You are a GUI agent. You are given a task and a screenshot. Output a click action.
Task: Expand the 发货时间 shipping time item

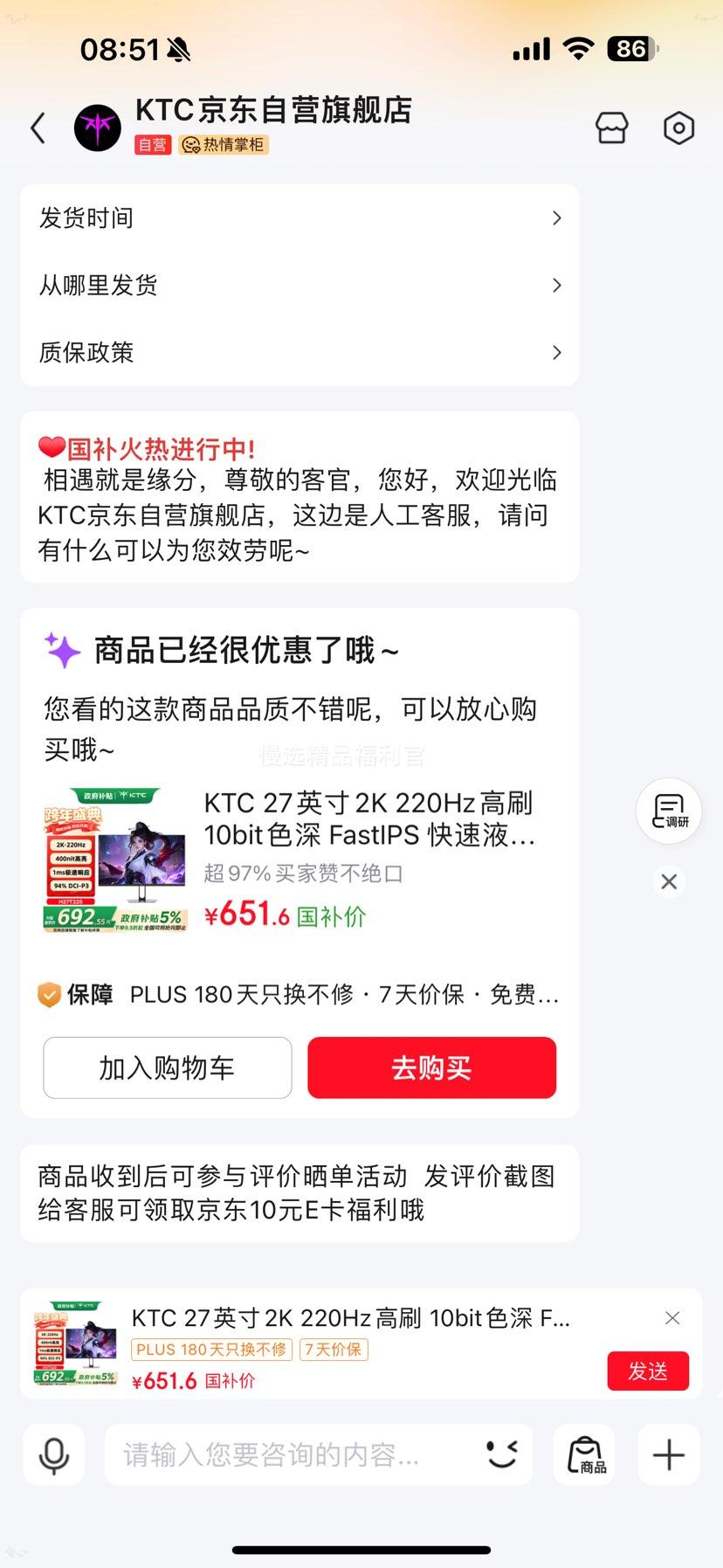click(299, 218)
